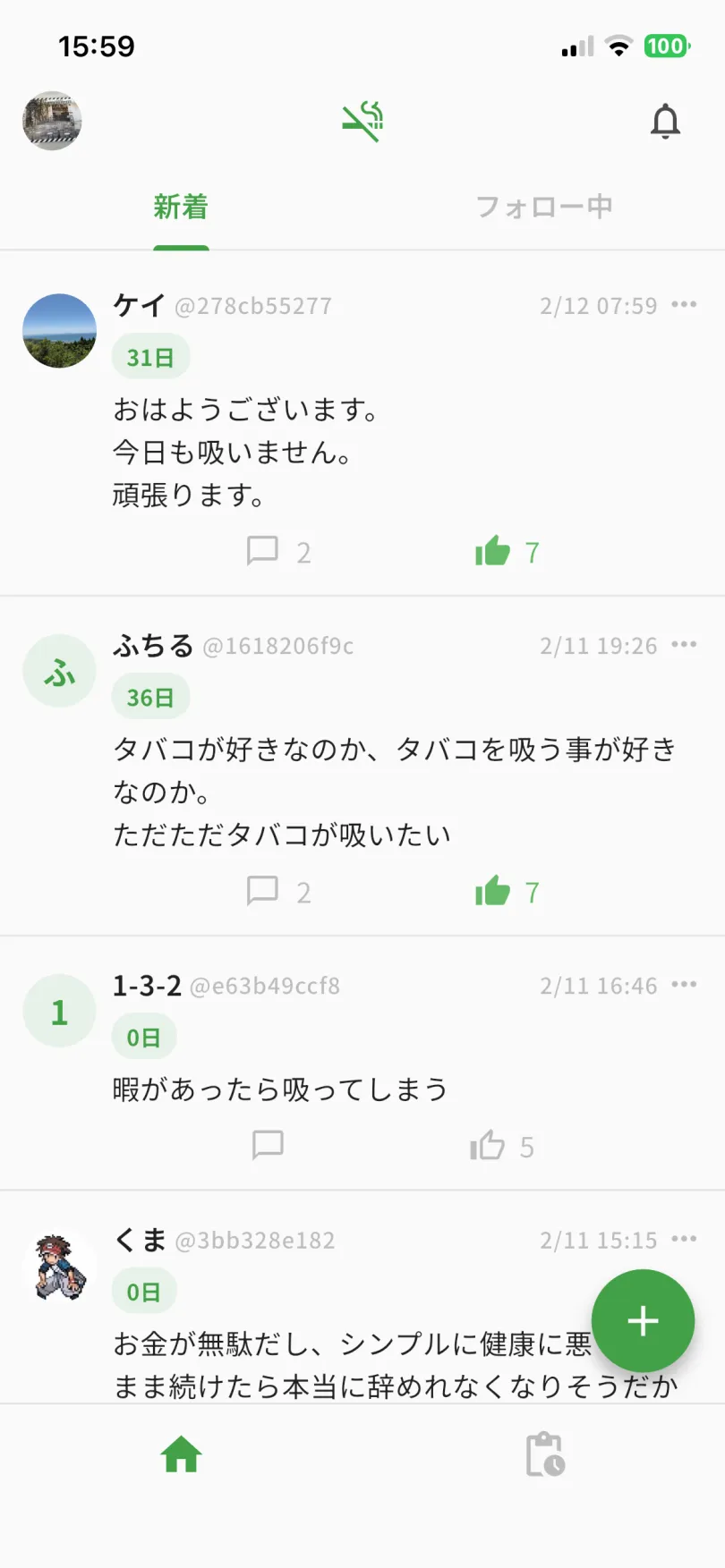The height and width of the screenshot is (1568, 725).
Task: Click the no-smoking app logo at top
Action: coord(362,121)
